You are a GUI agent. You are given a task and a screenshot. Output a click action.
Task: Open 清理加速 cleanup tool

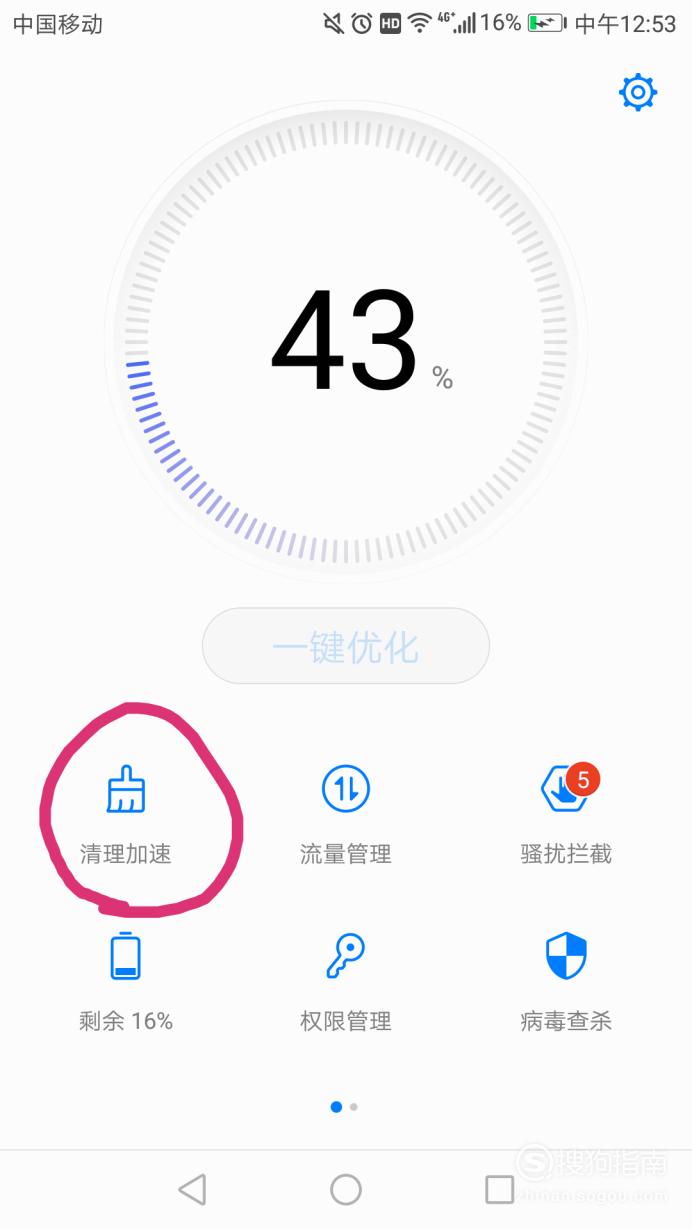tap(126, 815)
